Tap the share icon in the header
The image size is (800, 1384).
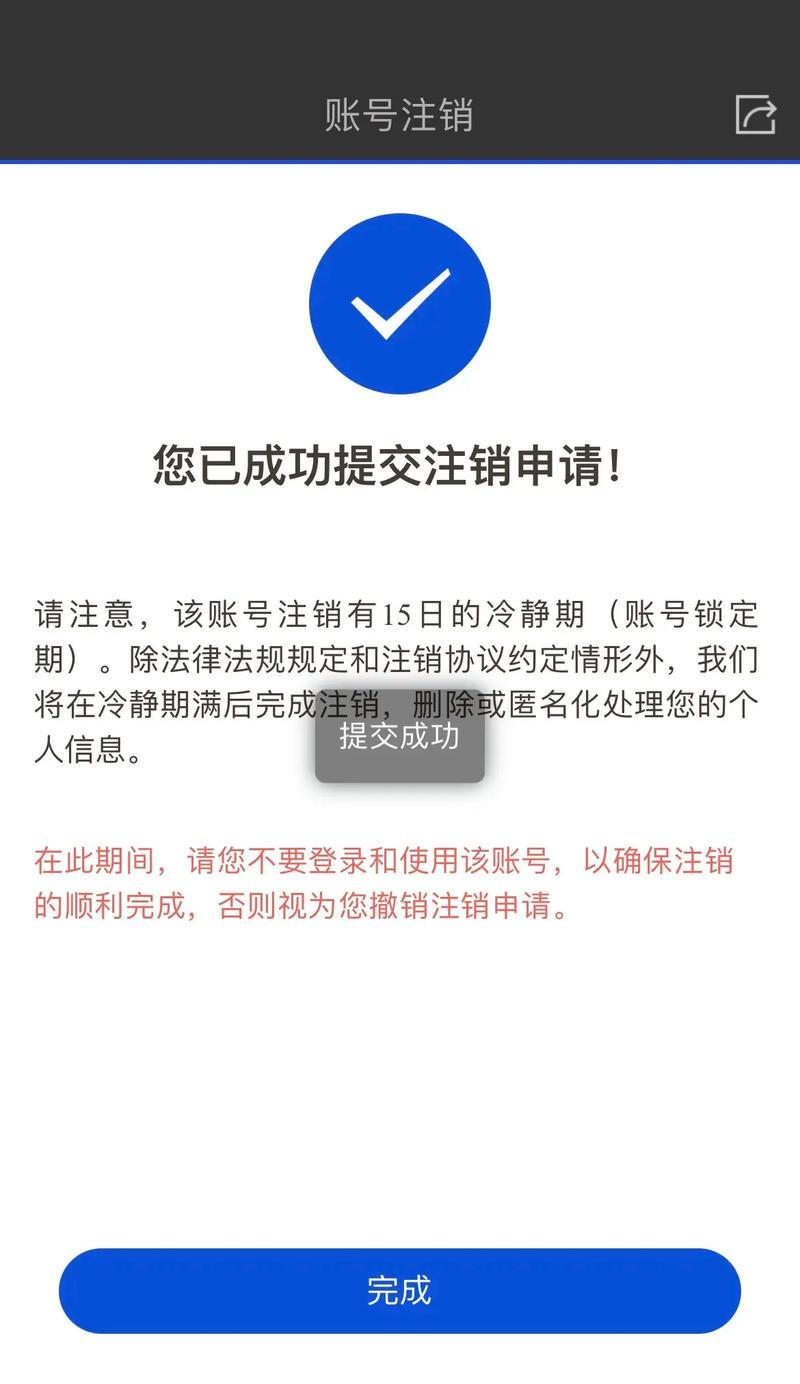[756, 114]
